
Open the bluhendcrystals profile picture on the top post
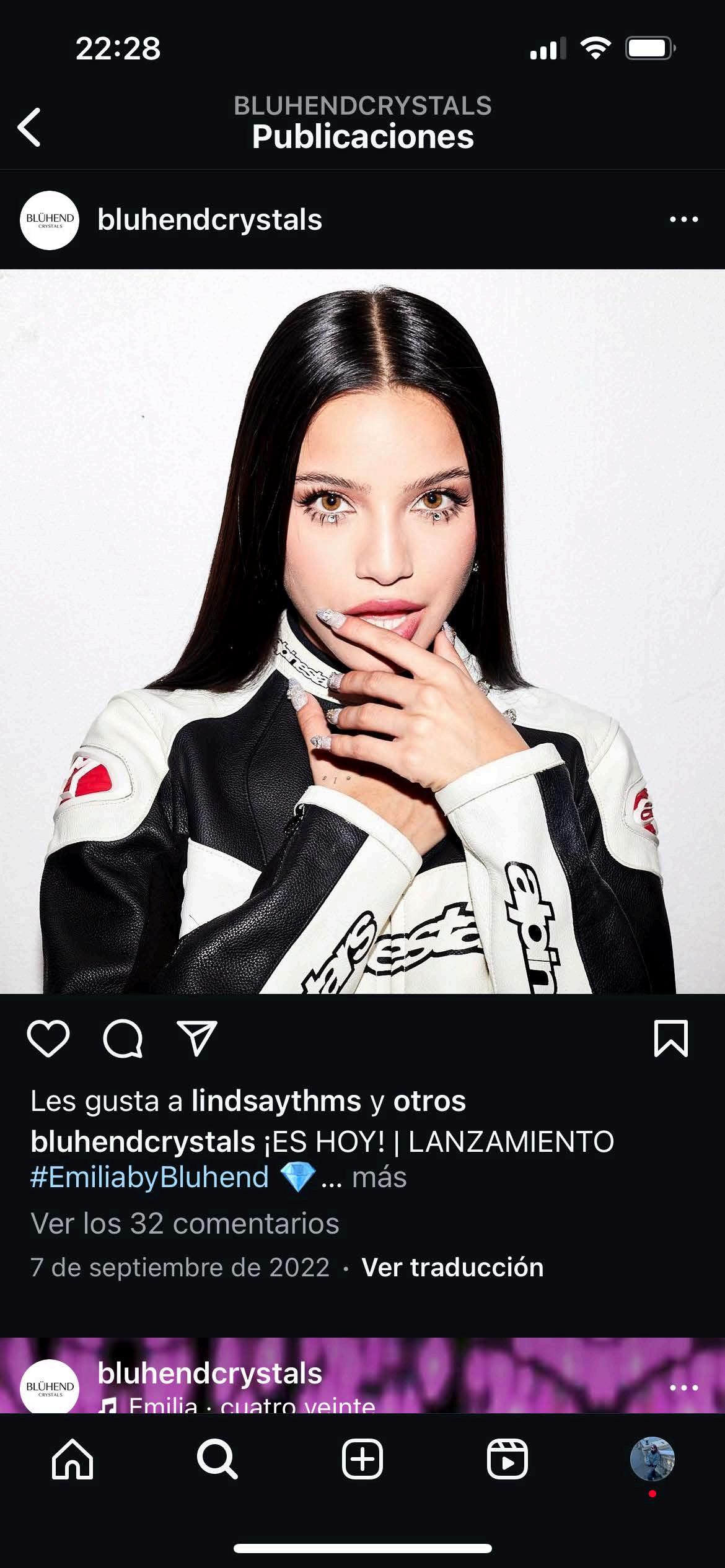point(50,220)
